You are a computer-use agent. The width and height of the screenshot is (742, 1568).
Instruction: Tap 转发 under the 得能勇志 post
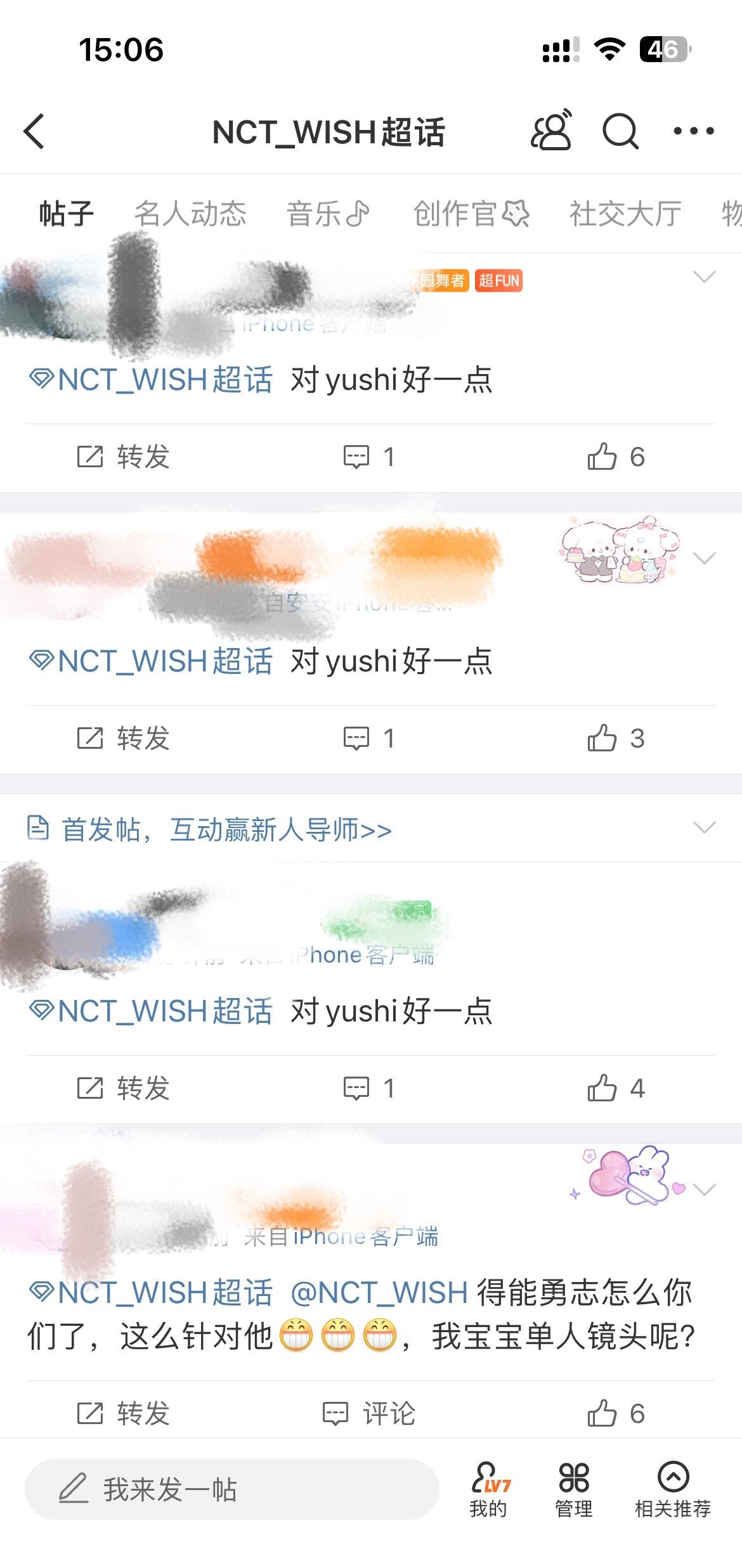click(x=123, y=1413)
